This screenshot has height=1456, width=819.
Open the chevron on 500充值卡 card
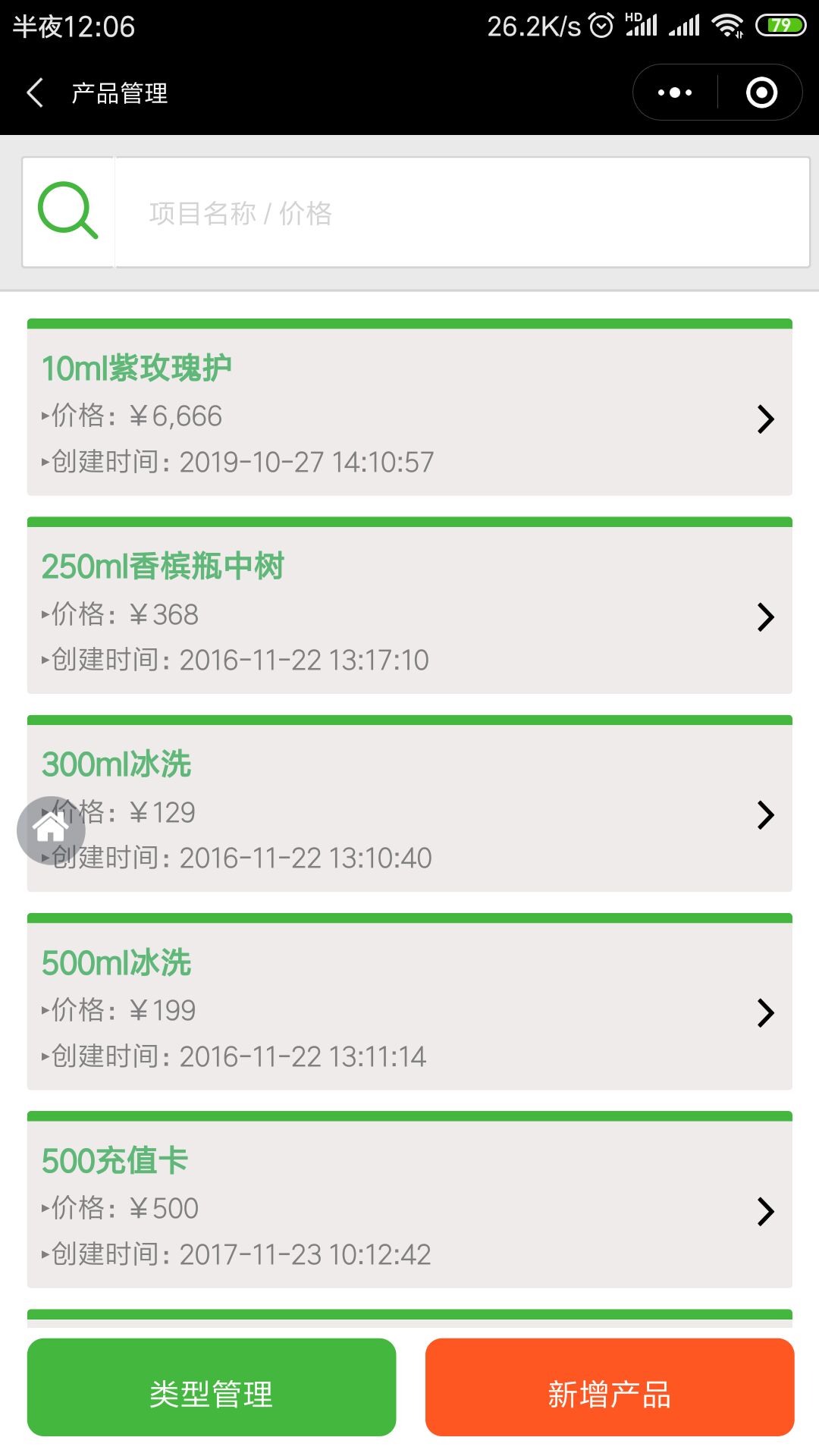[766, 1212]
